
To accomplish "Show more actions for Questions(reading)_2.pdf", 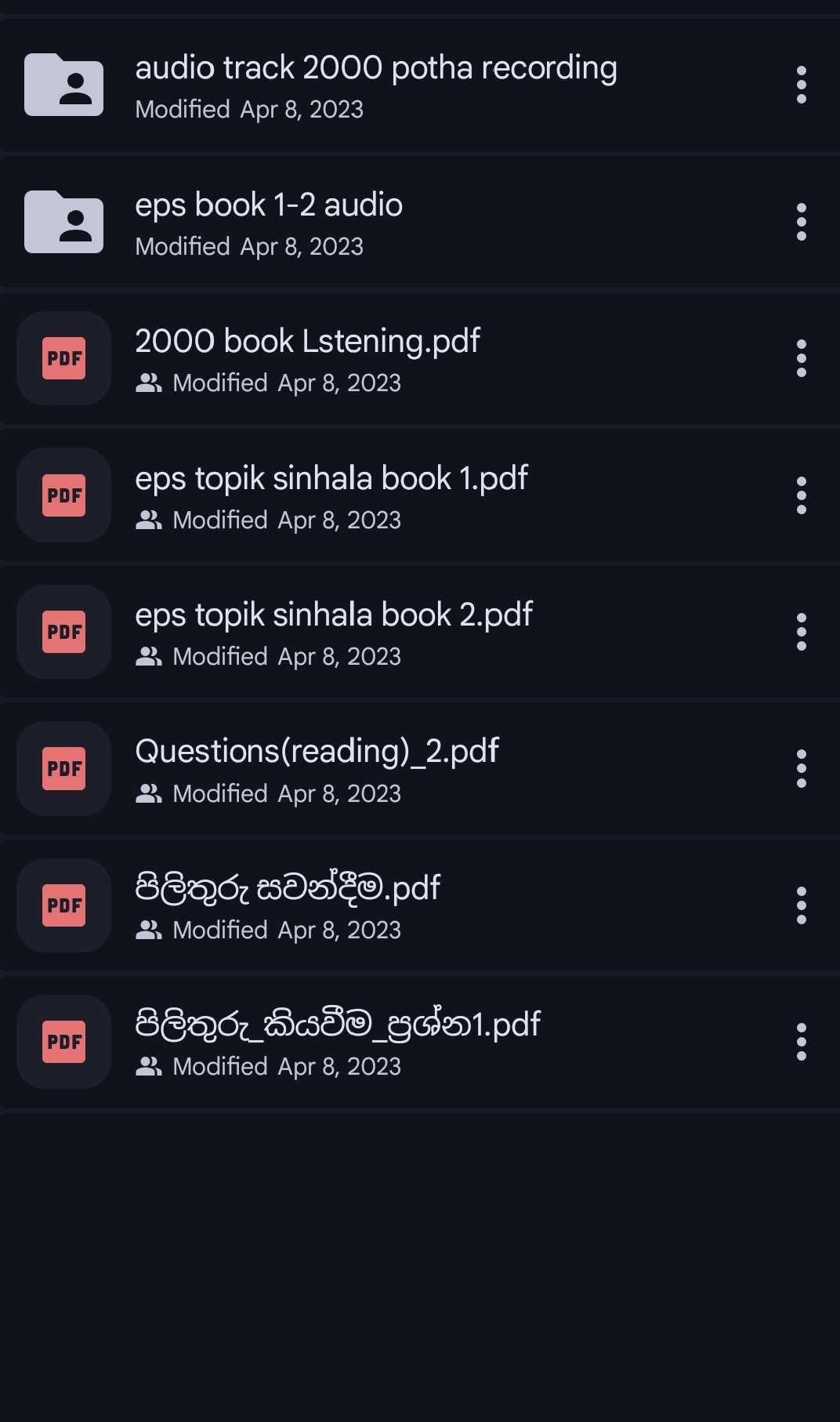I will point(801,769).
